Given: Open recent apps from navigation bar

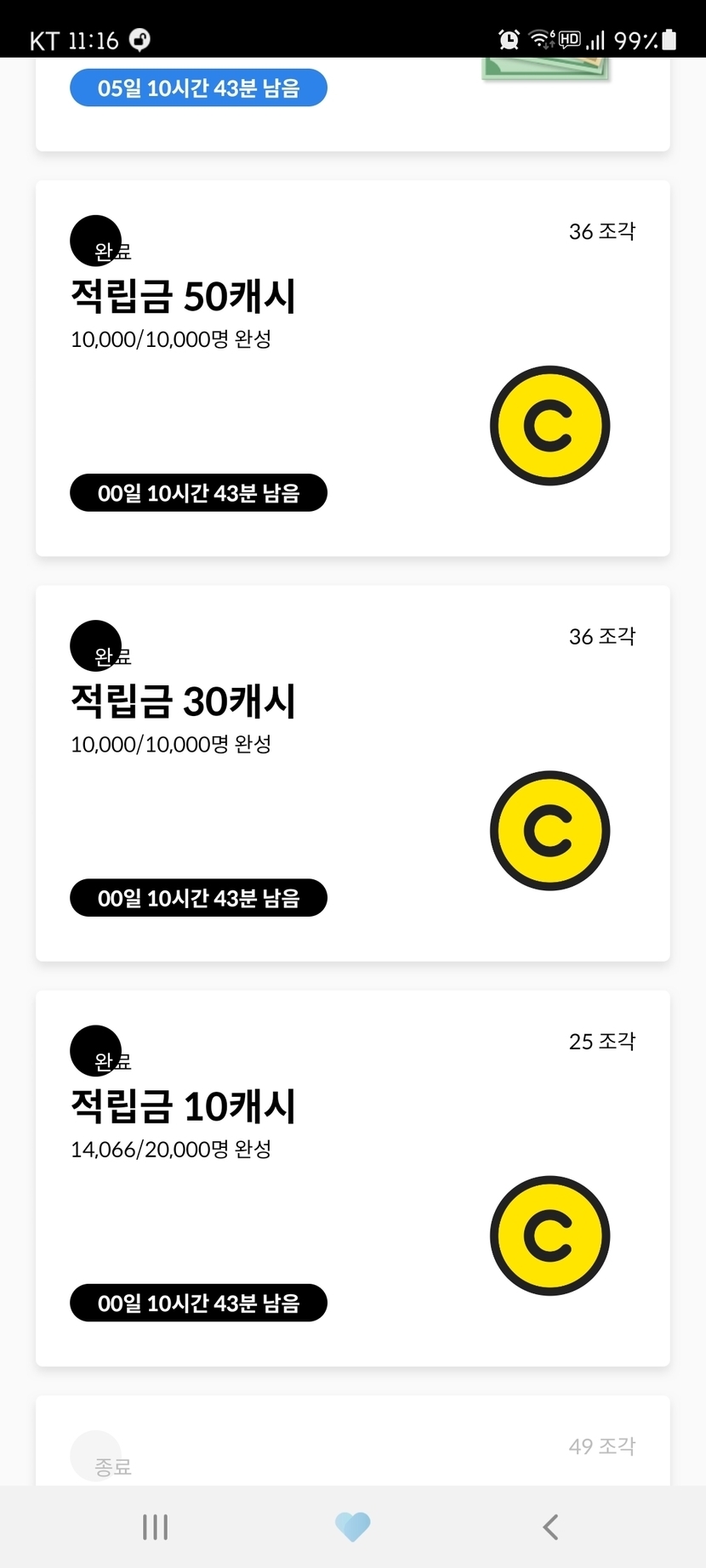Looking at the screenshot, I should [x=155, y=1527].
